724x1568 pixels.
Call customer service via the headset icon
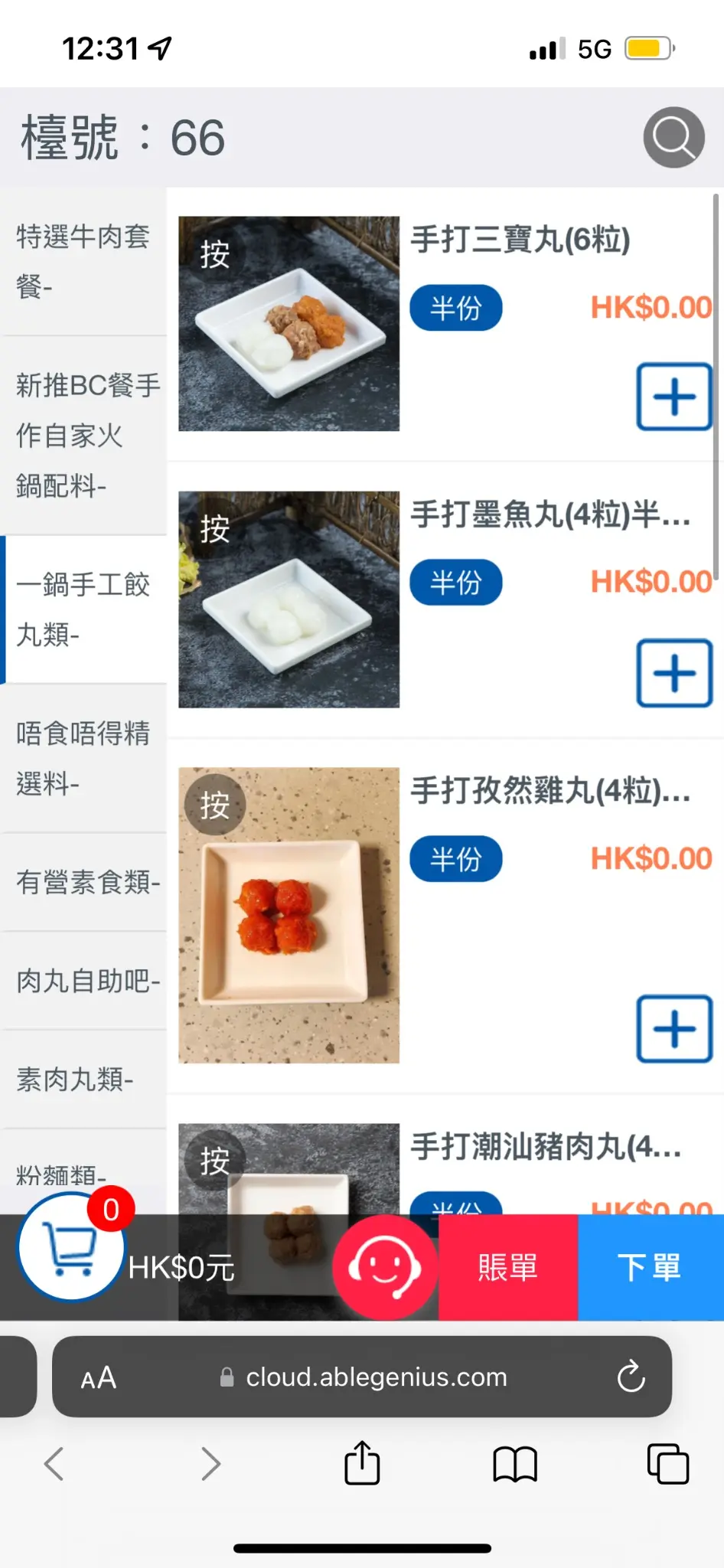[385, 1267]
